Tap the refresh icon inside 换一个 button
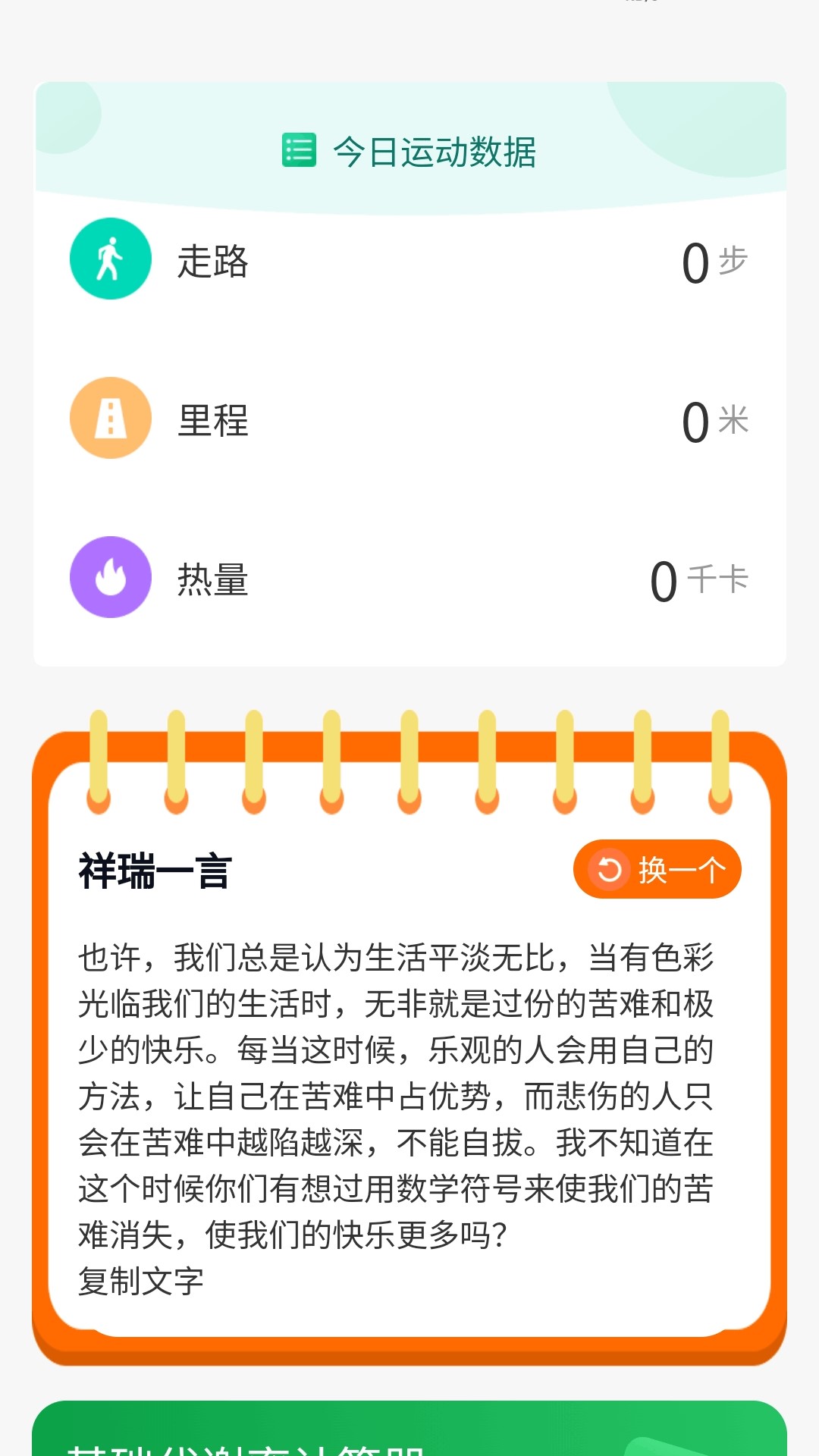 click(x=611, y=870)
